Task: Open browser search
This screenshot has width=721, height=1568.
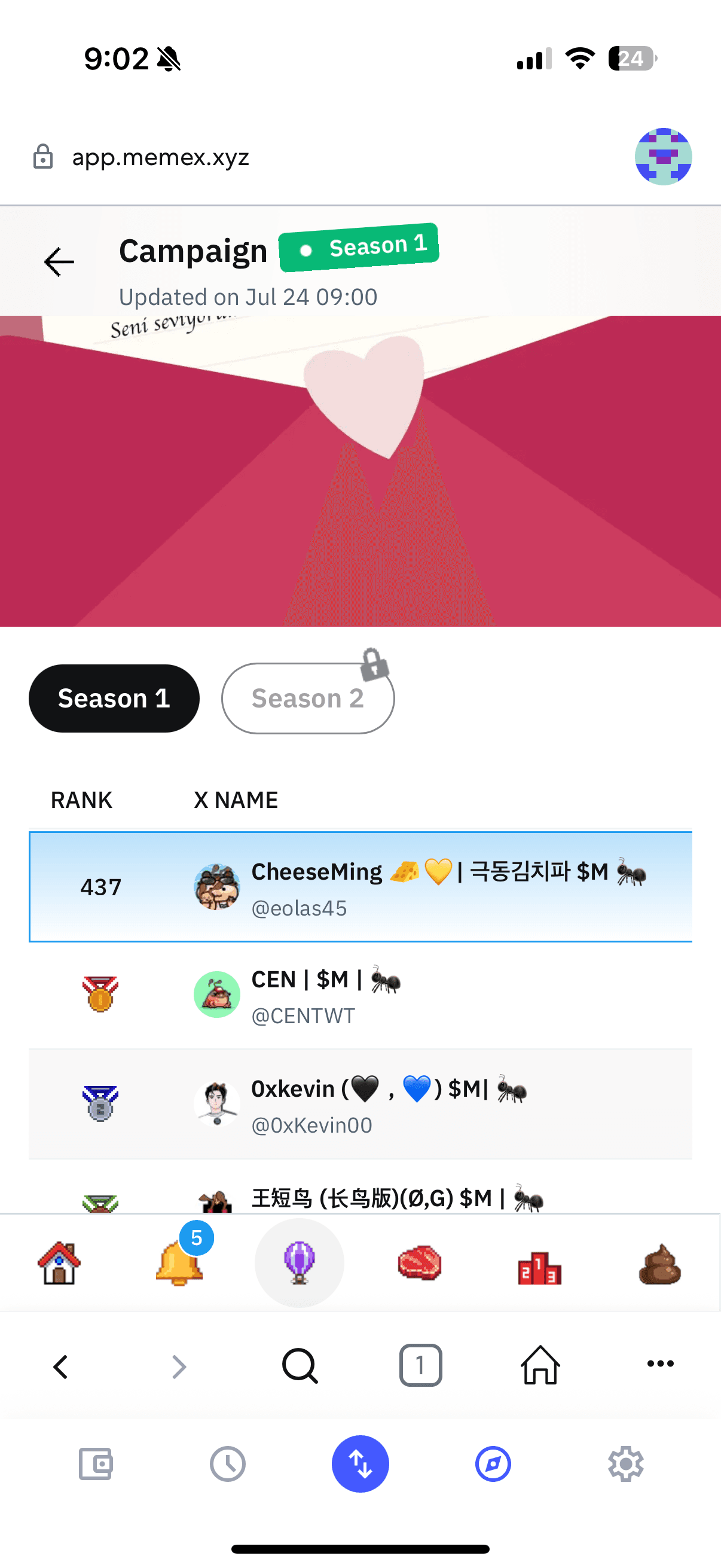Action: (300, 1366)
